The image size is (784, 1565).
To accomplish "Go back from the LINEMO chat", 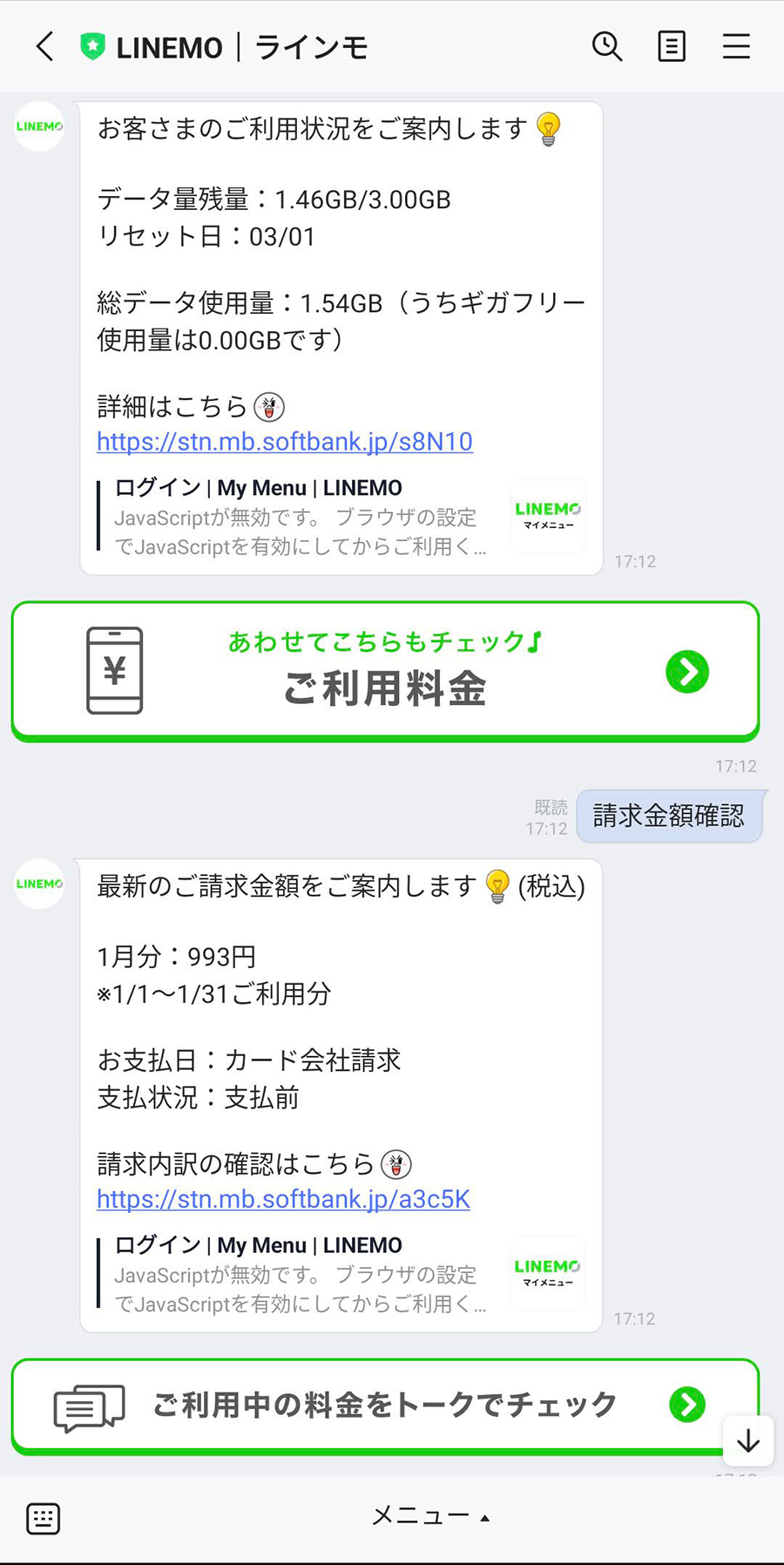I will (45, 46).
